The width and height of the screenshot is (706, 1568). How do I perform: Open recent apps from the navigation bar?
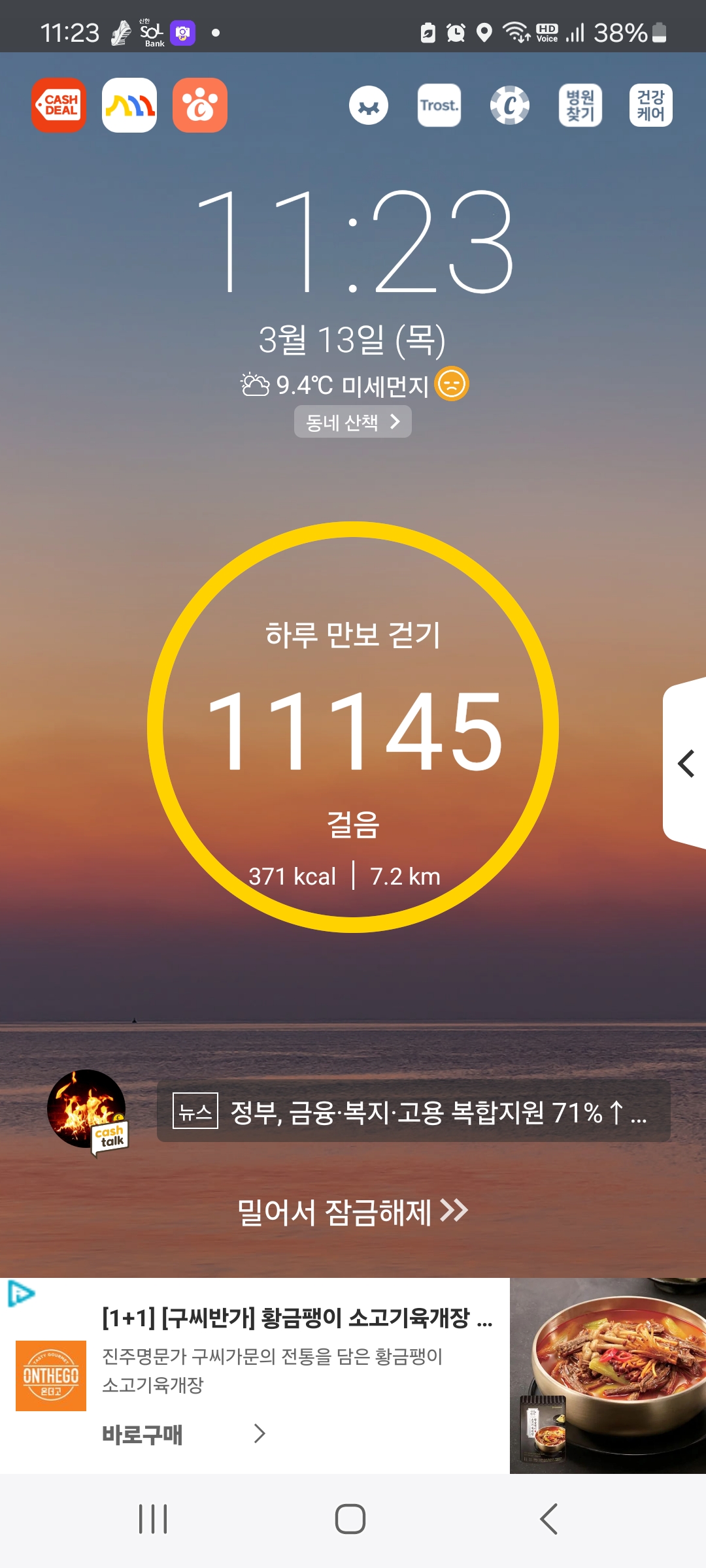(x=153, y=1519)
